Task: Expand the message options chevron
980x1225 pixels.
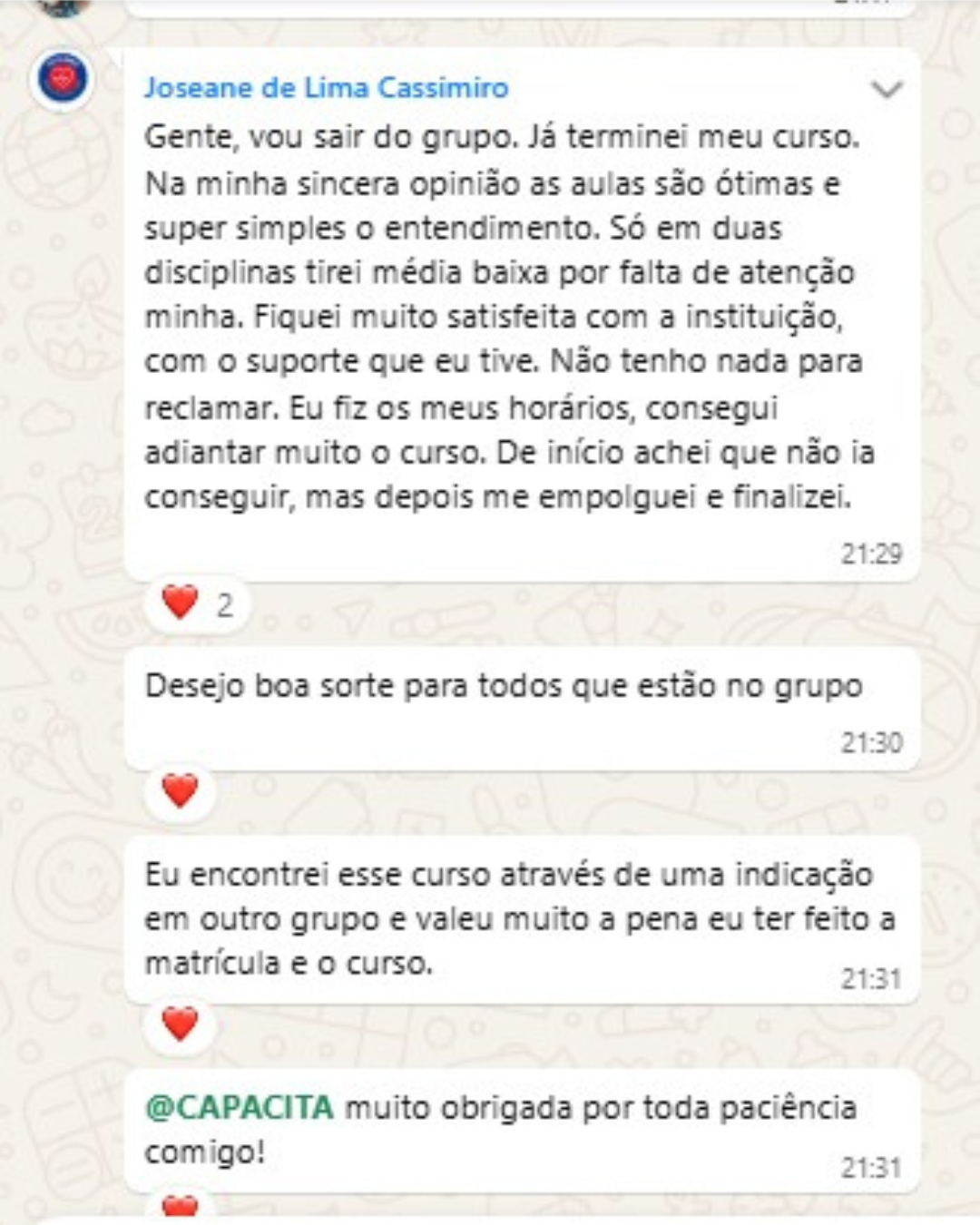Action: pos(886,89)
